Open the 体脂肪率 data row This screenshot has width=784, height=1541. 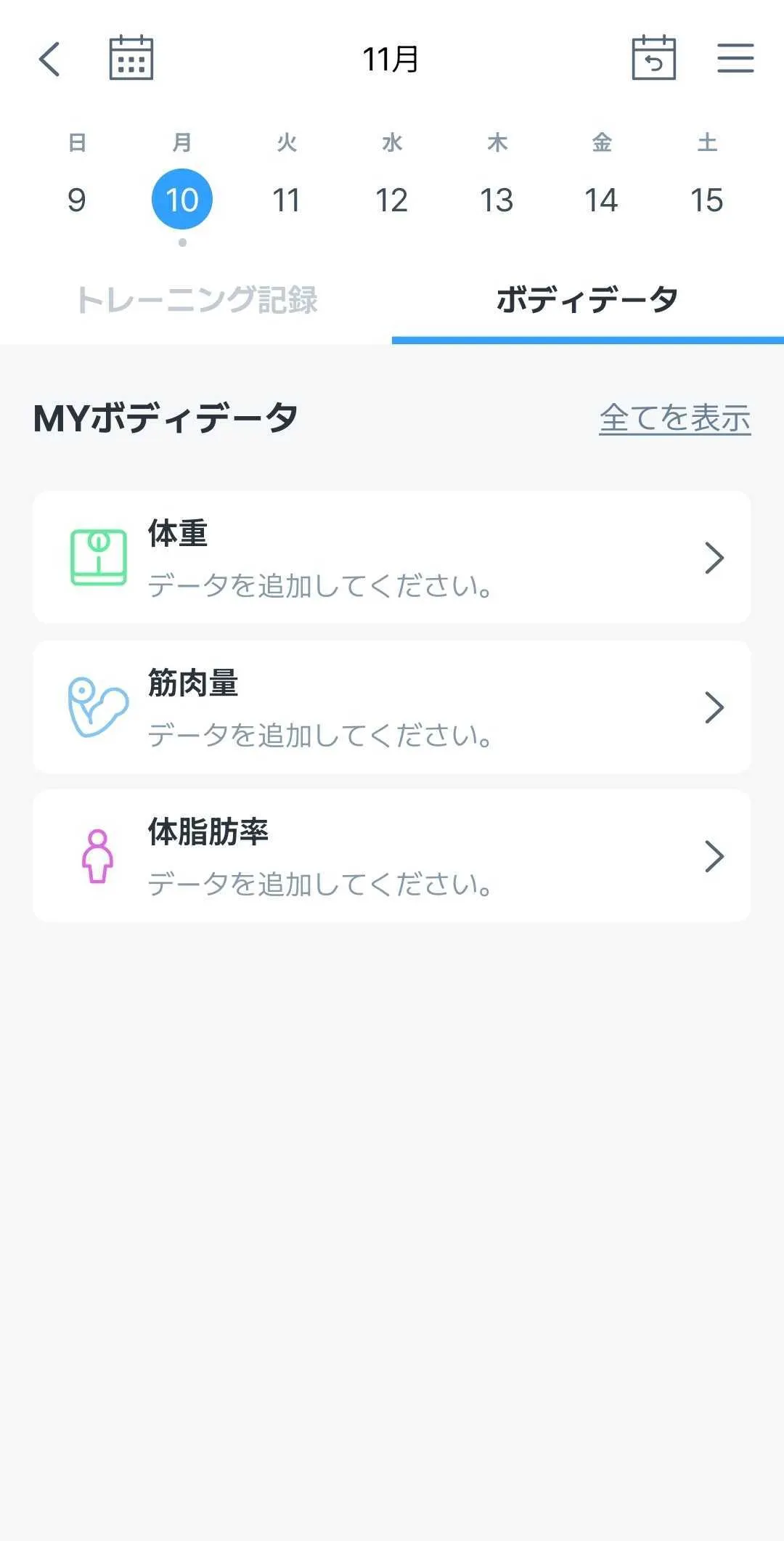point(392,856)
